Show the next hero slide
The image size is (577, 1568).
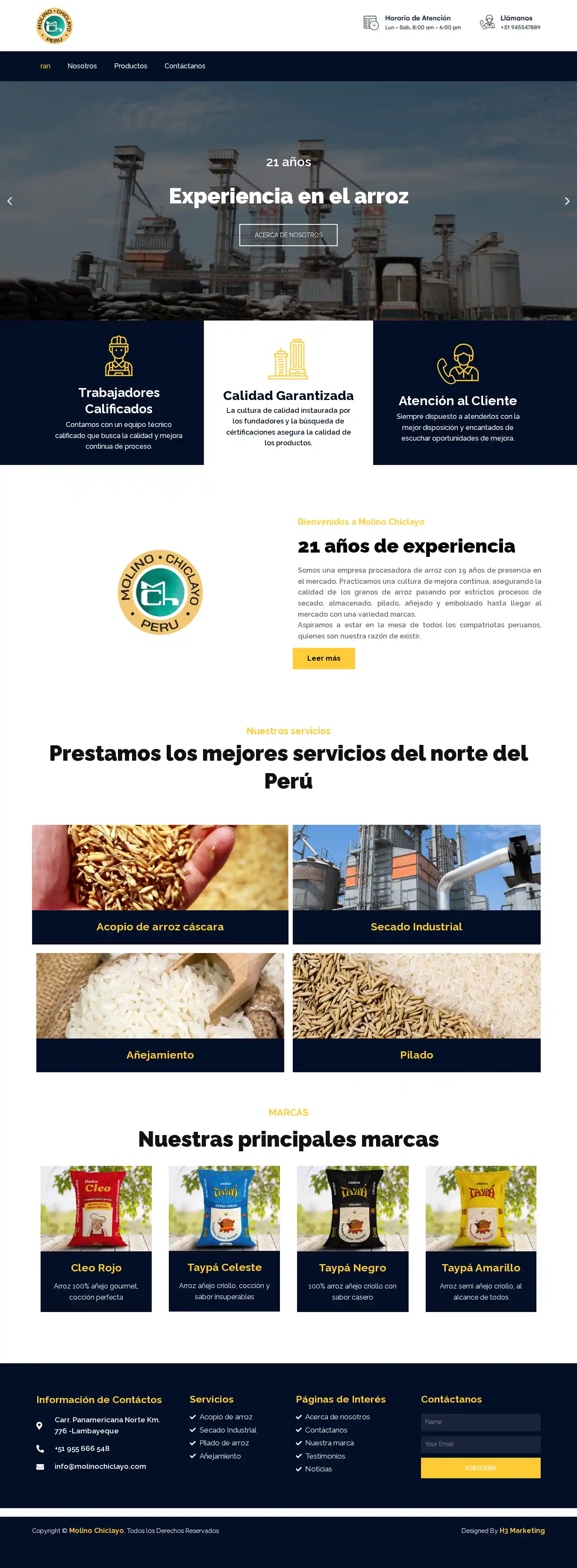[567, 201]
